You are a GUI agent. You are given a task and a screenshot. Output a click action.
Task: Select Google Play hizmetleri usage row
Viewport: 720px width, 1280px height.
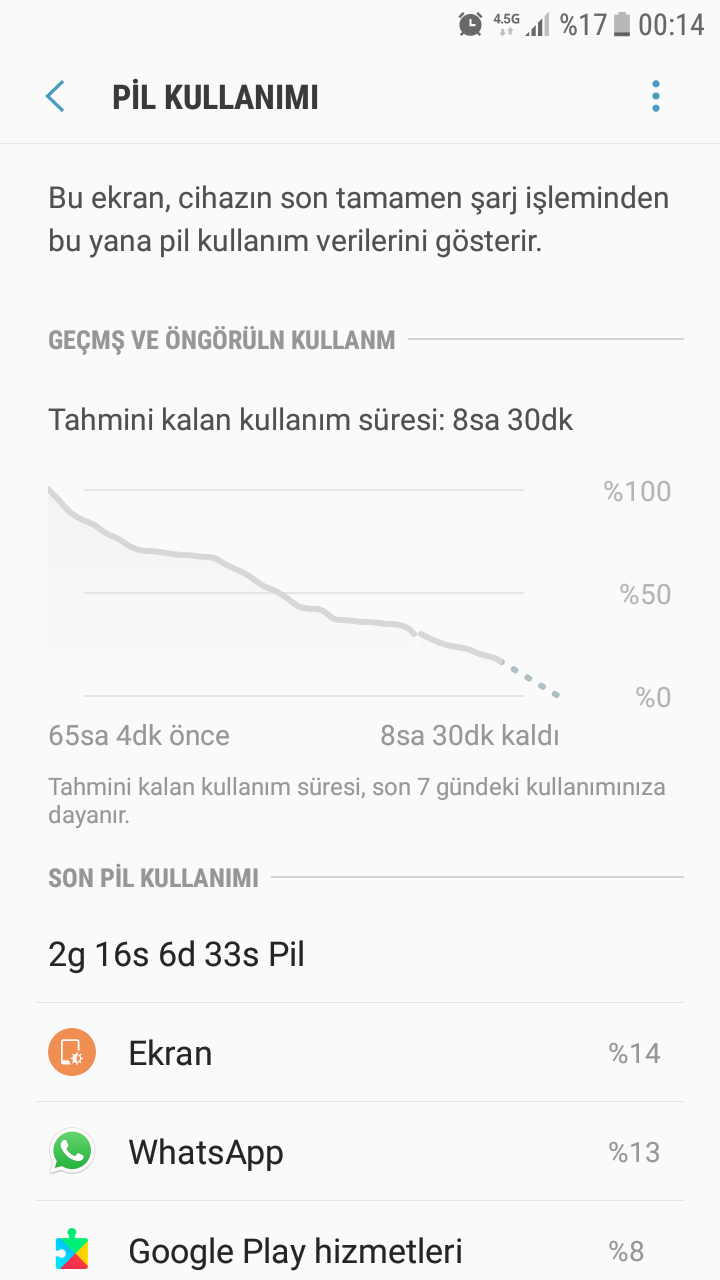(x=360, y=1250)
